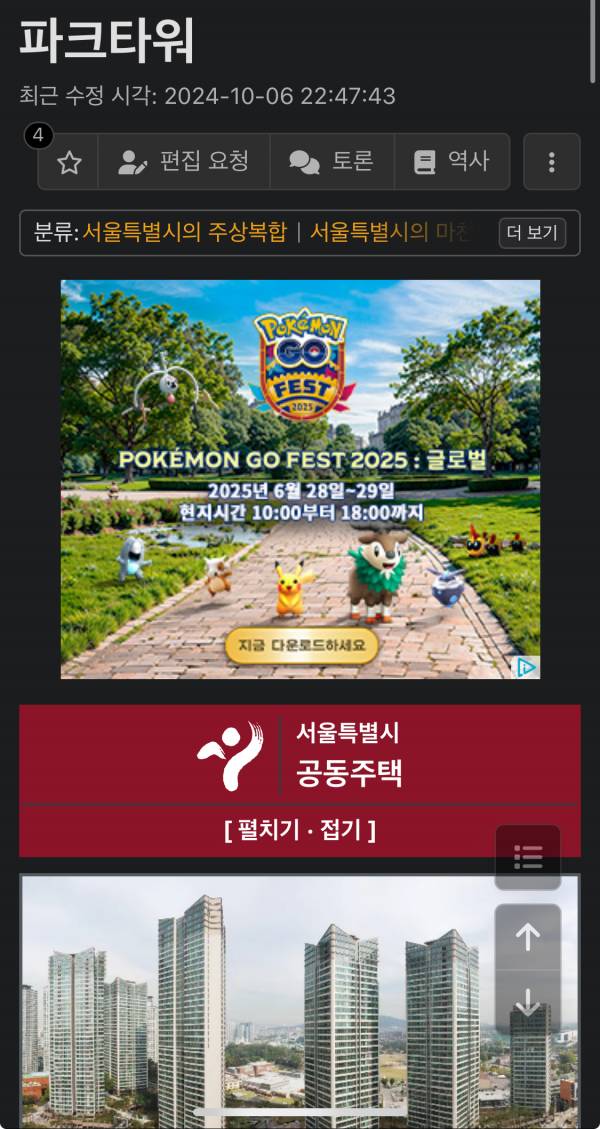
Task: Open 편집 요청 (edit request)
Action: pyautogui.click(x=184, y=162)
